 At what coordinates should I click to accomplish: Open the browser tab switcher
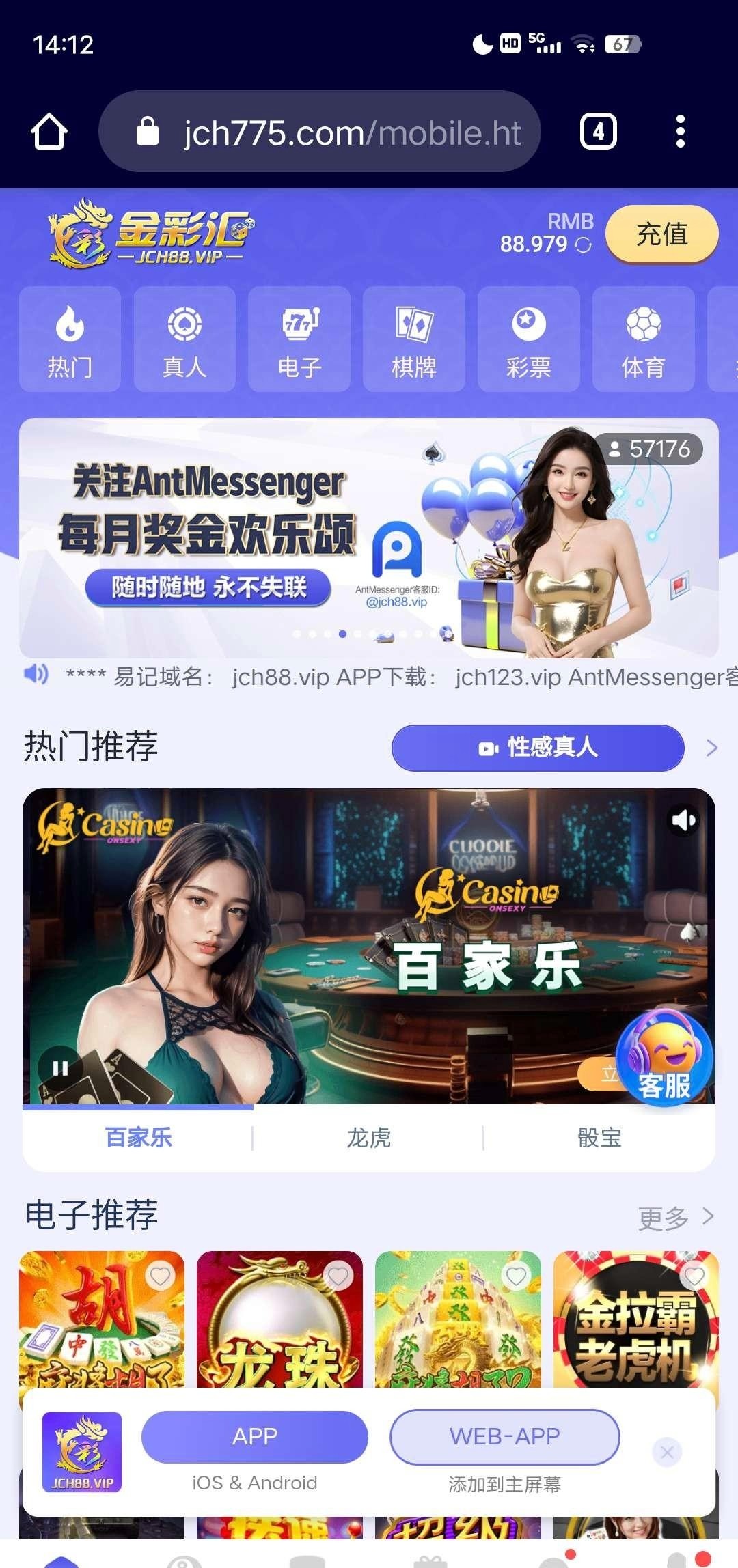(x=598, y=131)
